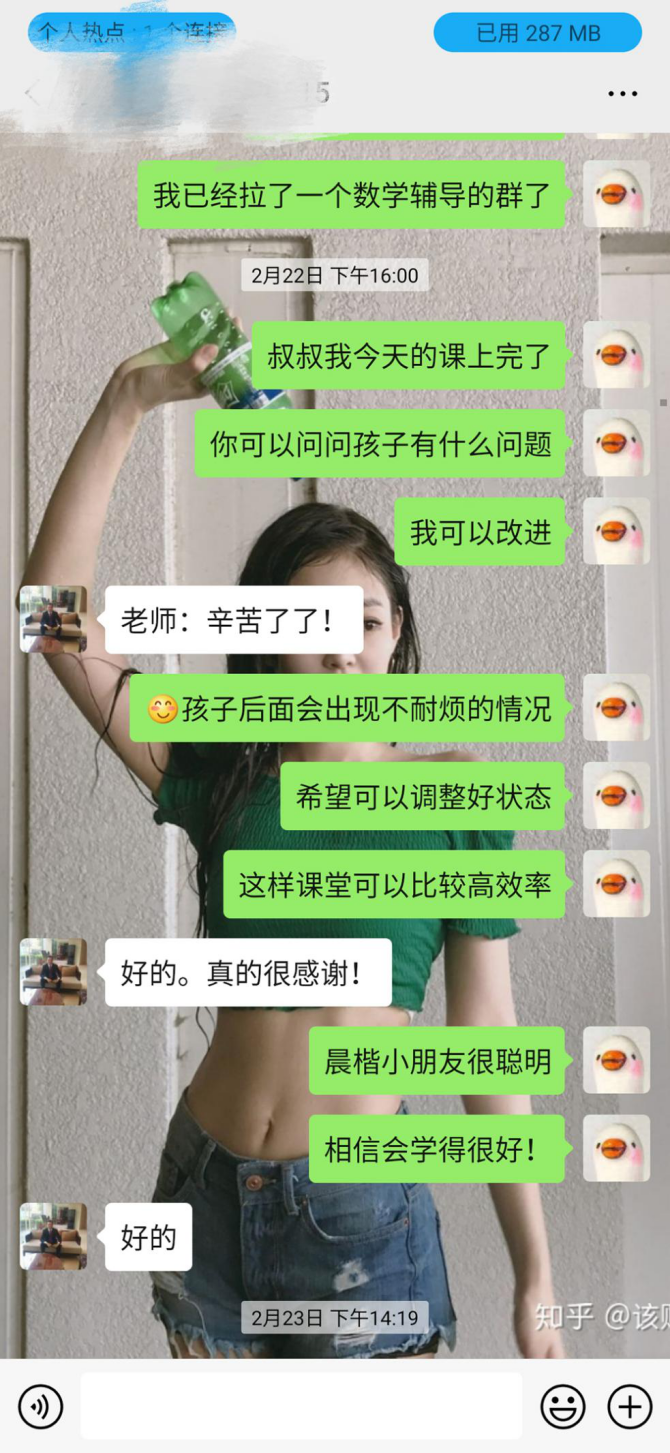
Task: Open the three-dot chat options menu
Action: coord(622,94)
